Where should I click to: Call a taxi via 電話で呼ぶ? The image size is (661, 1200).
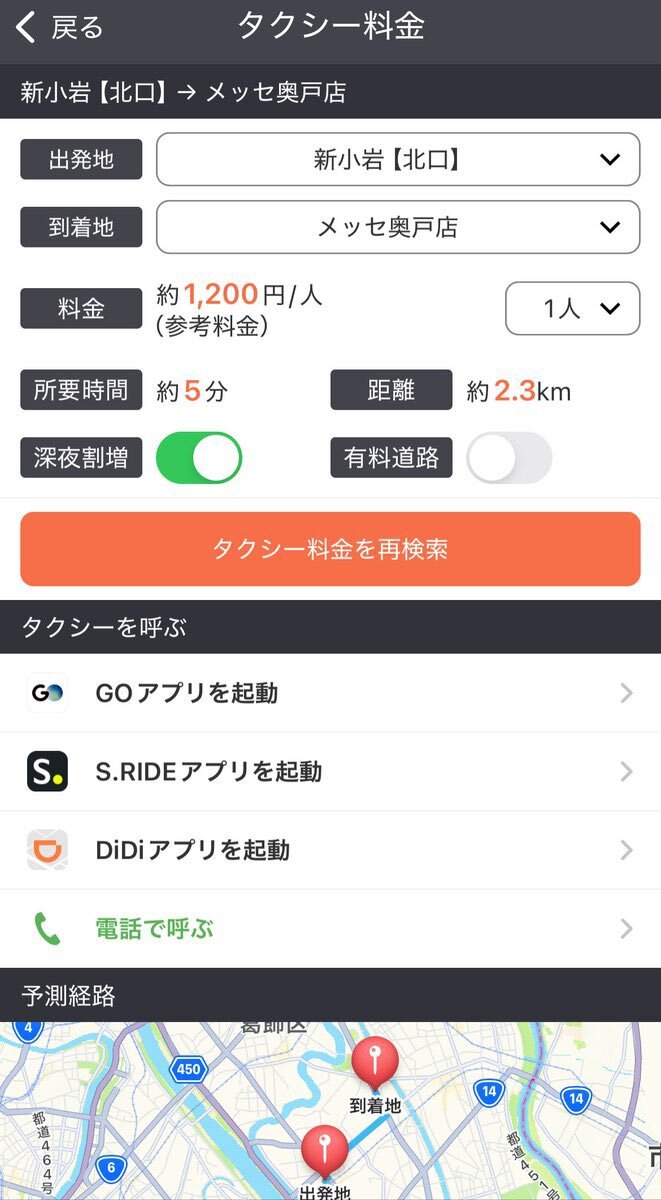[x=330, y=929]
